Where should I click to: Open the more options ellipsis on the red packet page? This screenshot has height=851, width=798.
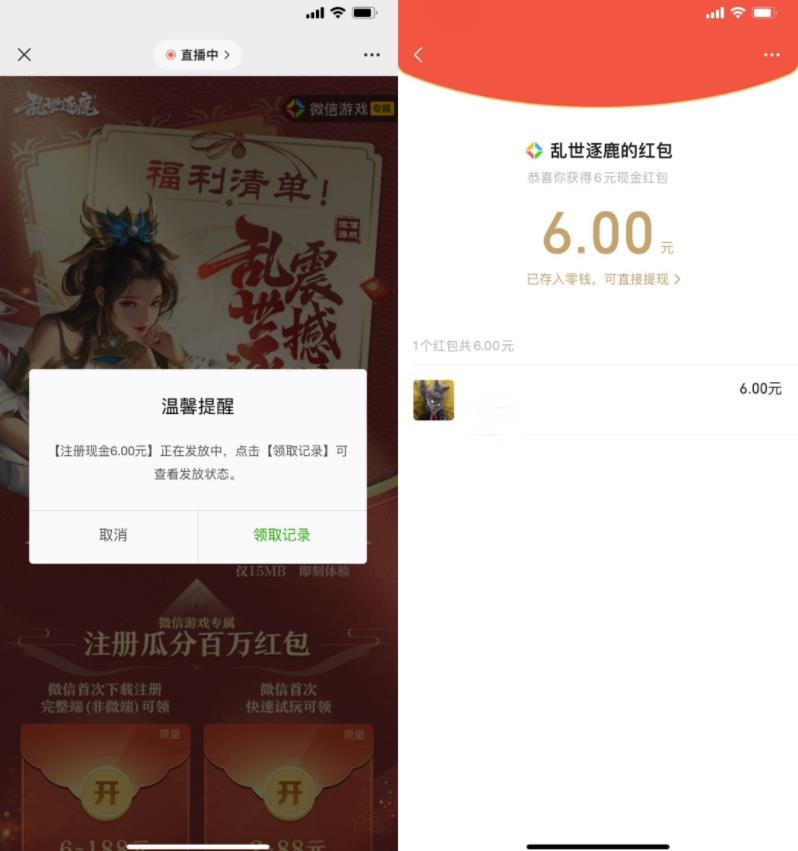coord(771,55)
